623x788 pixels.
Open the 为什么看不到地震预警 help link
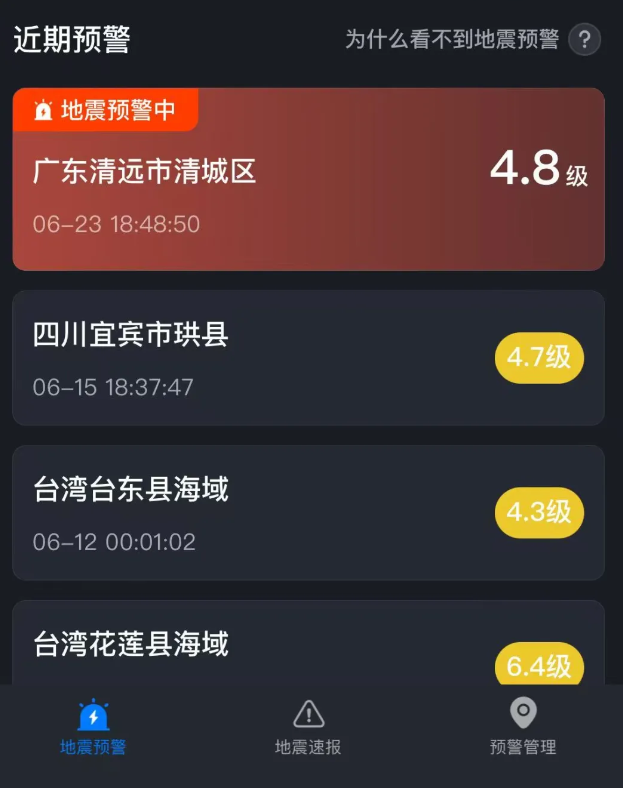pyautogui.click(x=471, y=40)
